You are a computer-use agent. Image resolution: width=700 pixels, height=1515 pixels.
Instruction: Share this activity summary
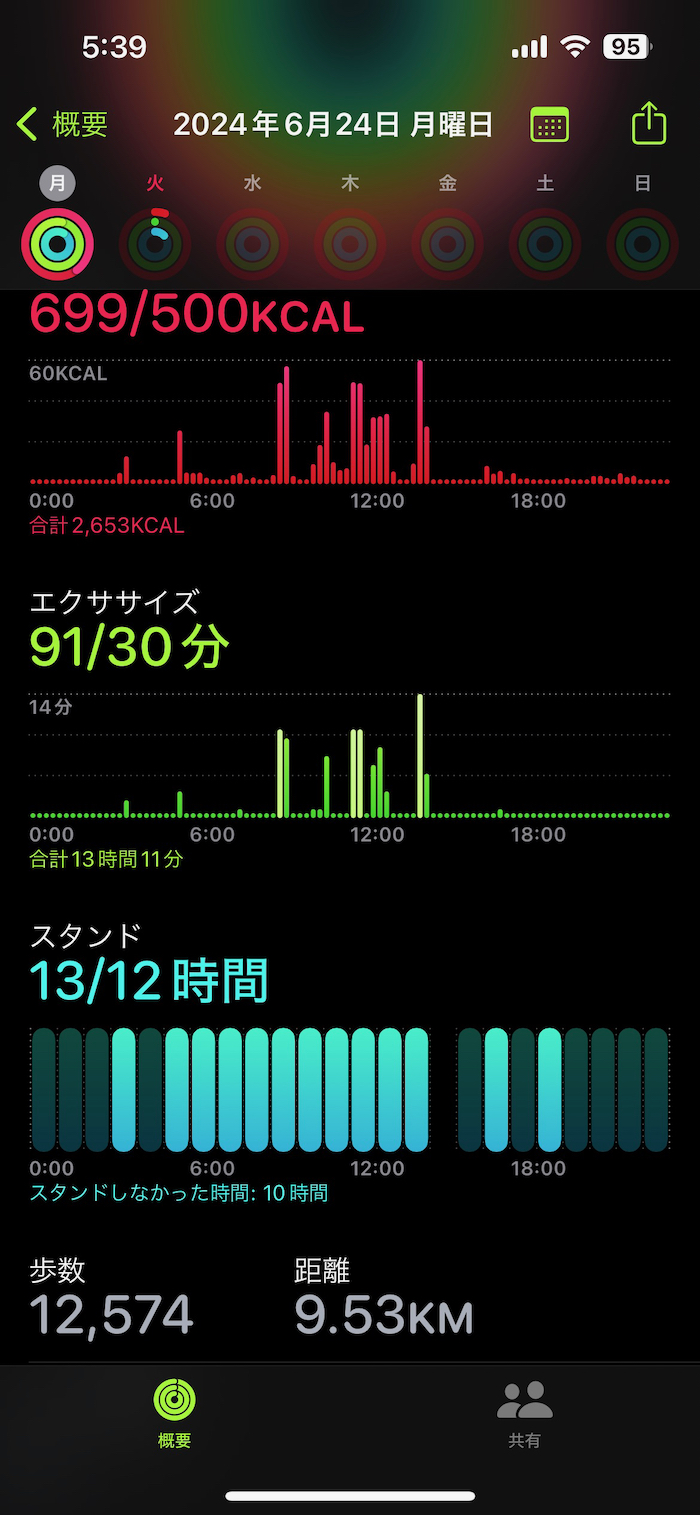pos(649,125)
